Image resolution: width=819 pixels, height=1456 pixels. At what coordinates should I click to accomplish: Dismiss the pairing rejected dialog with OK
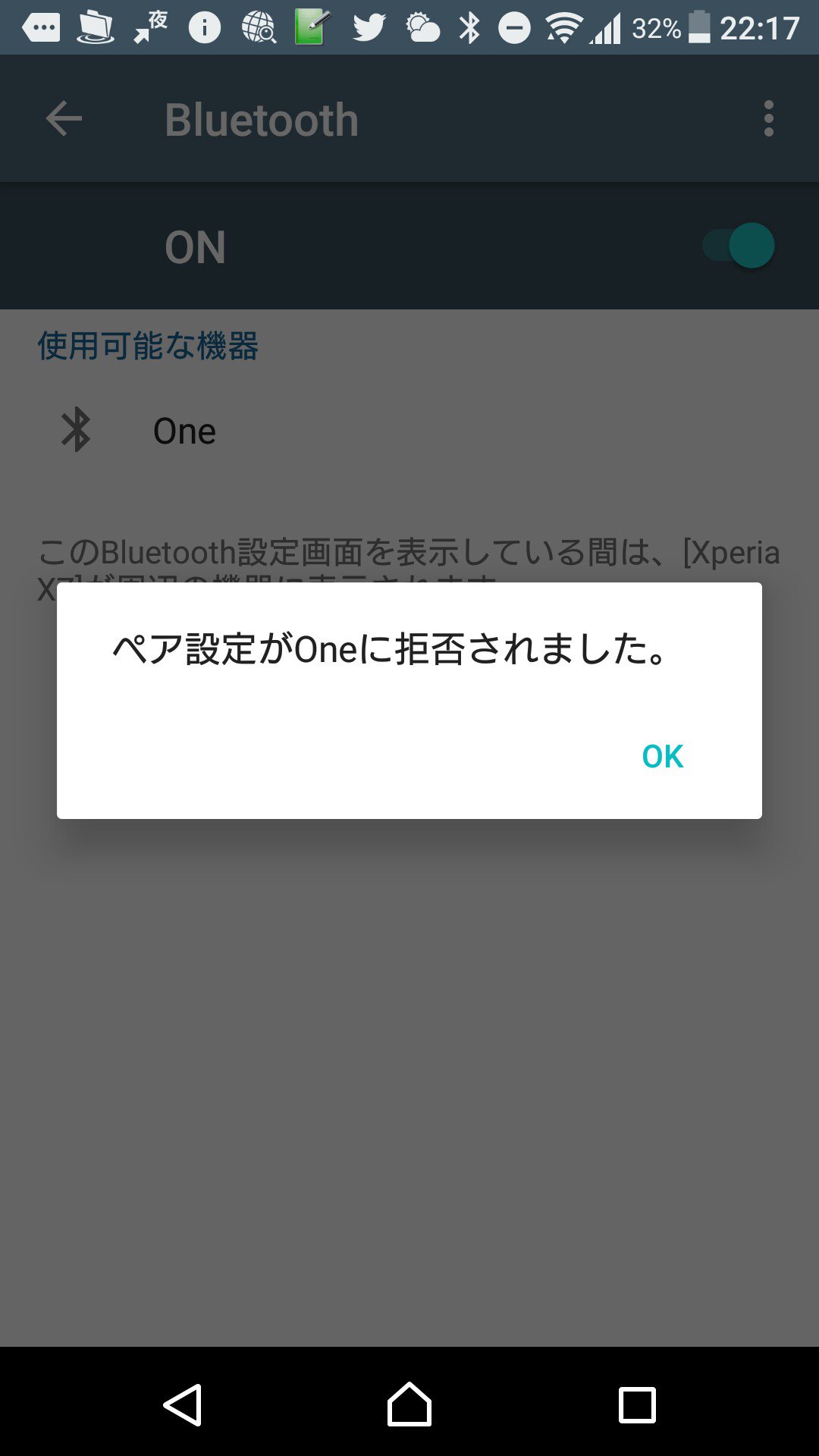tap(662, 756)
